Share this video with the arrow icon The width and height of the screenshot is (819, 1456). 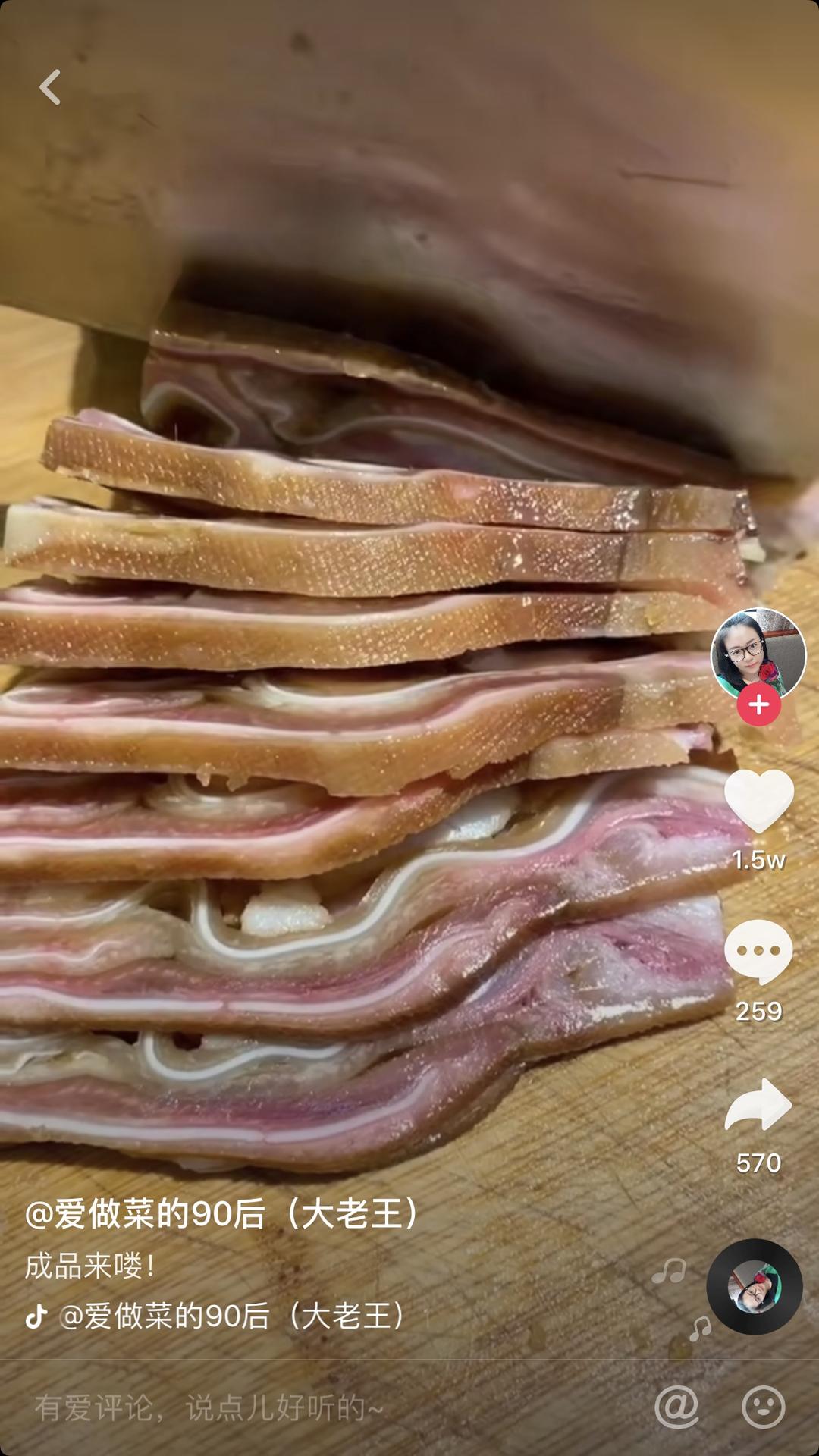click(x=758, y=1106)
